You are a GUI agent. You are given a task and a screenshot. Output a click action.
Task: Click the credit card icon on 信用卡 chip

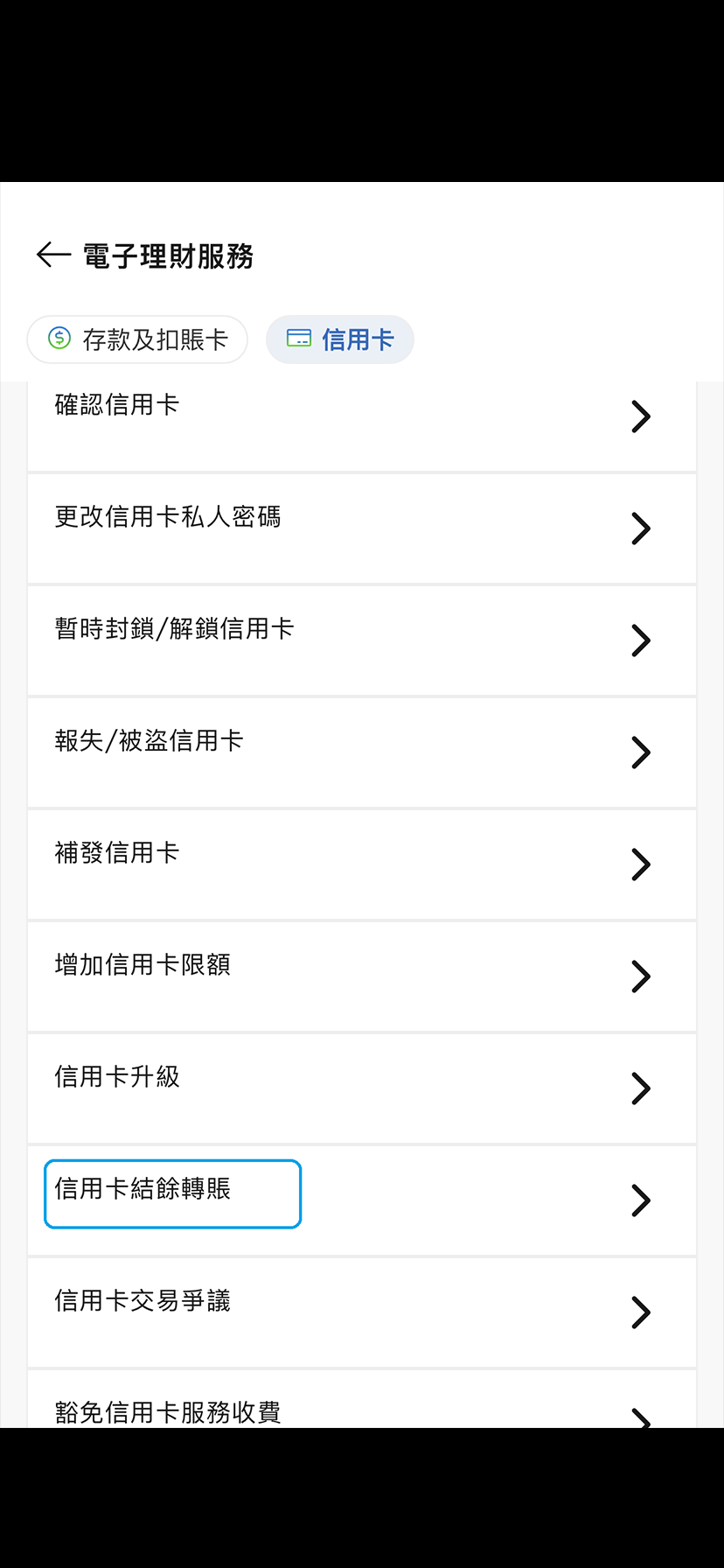tap(299, 339)
